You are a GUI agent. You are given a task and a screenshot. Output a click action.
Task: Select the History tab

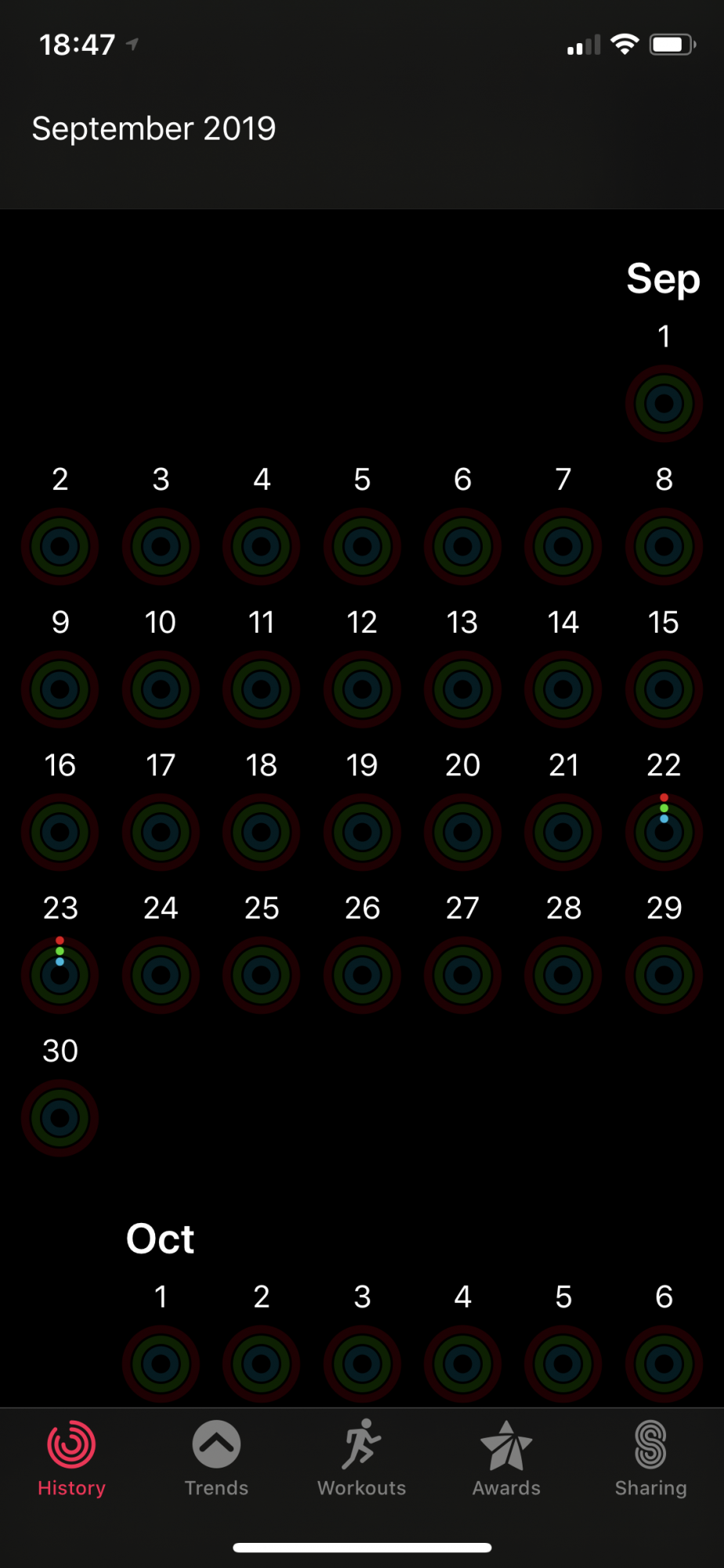pos(71,1458)
